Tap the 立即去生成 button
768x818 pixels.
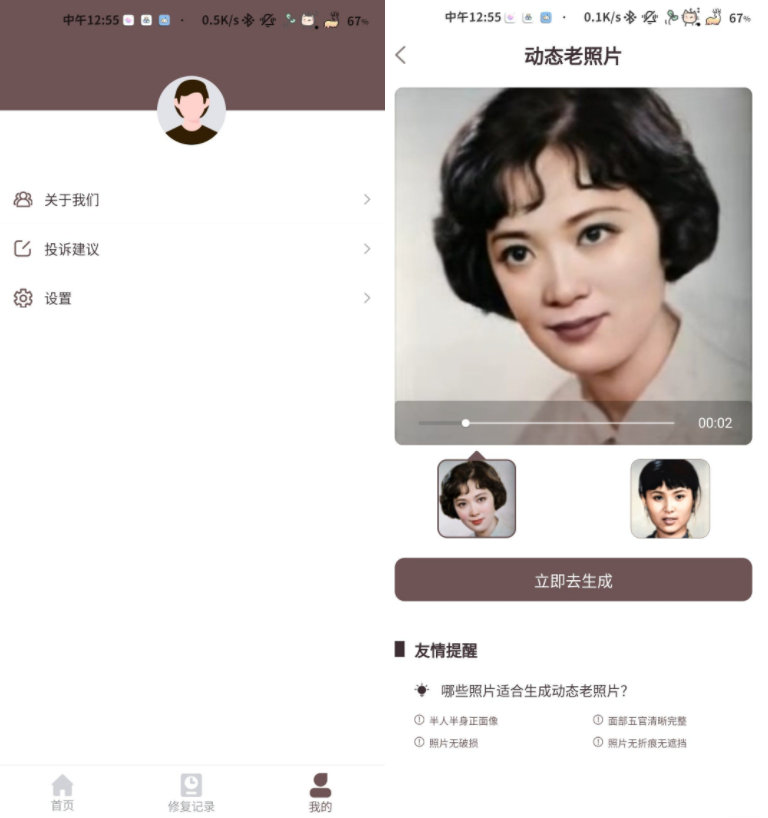(573, 580)
